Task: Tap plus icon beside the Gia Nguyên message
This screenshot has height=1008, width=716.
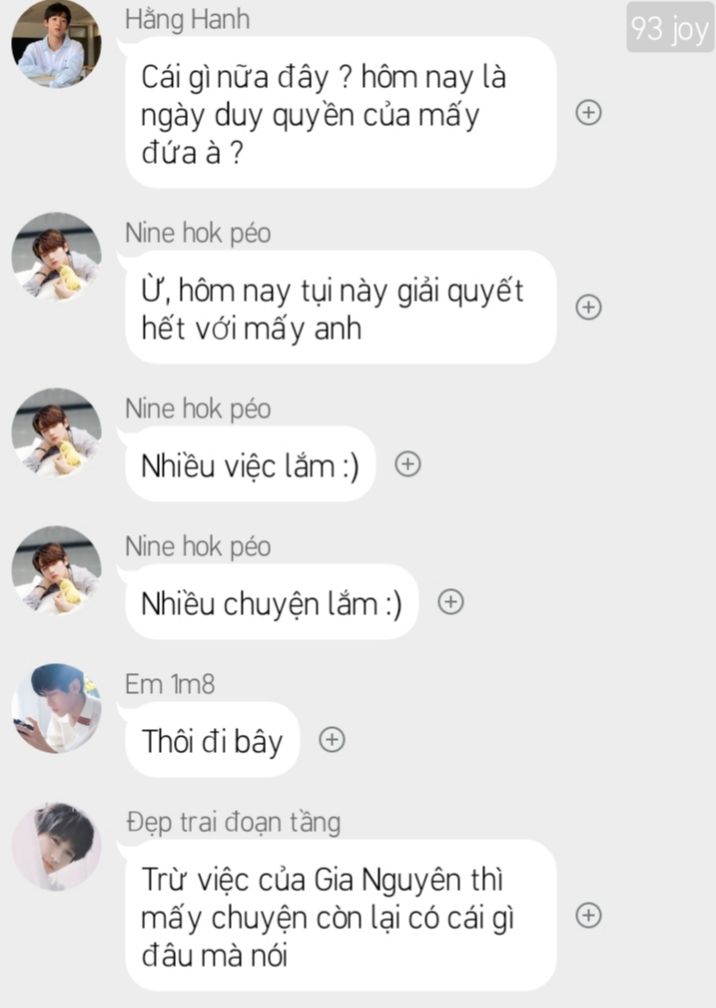Action: click(589, 915)
